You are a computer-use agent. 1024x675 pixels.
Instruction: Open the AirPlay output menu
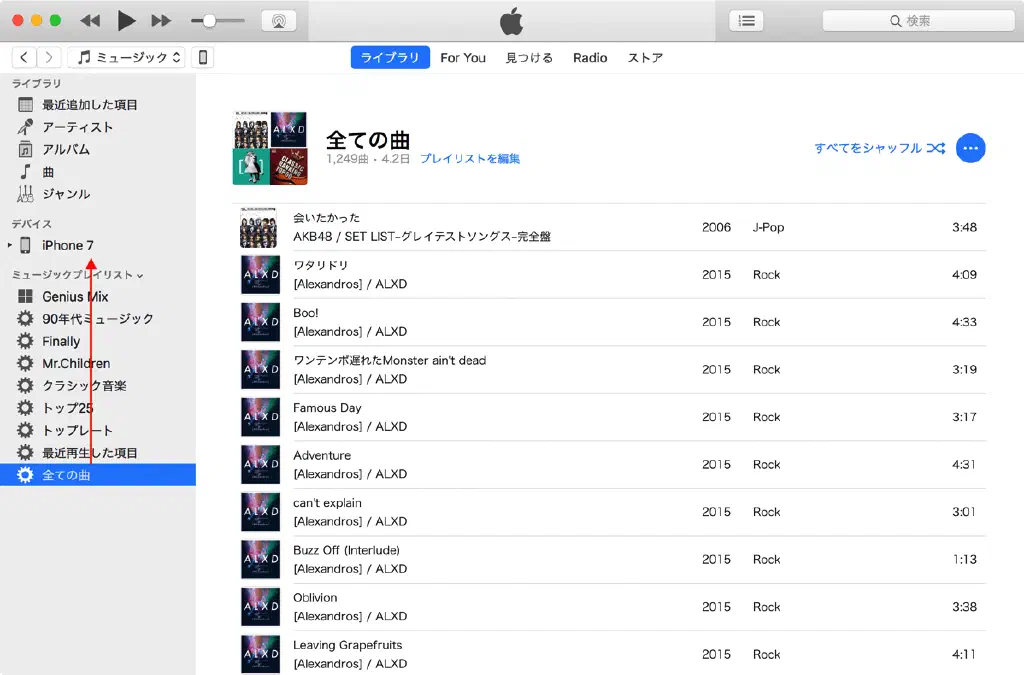[278, 20]
